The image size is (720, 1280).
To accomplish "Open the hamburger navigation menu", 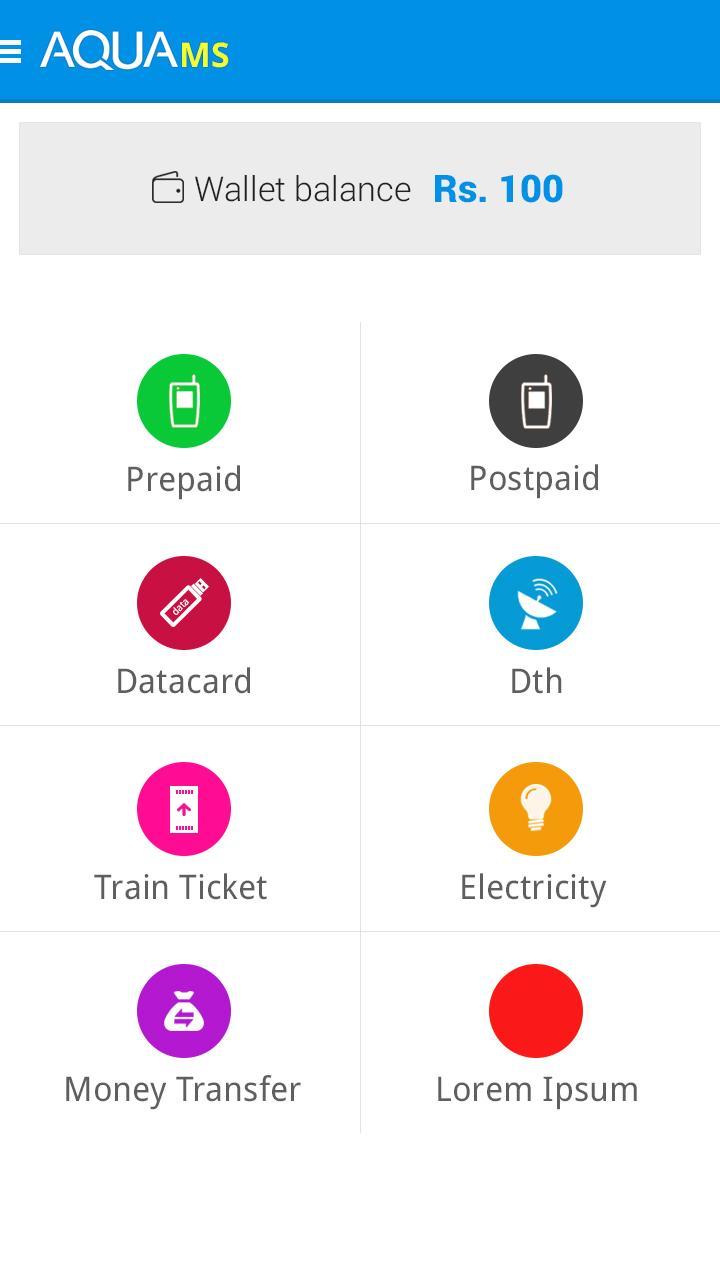I will click(x=13, y=51).
